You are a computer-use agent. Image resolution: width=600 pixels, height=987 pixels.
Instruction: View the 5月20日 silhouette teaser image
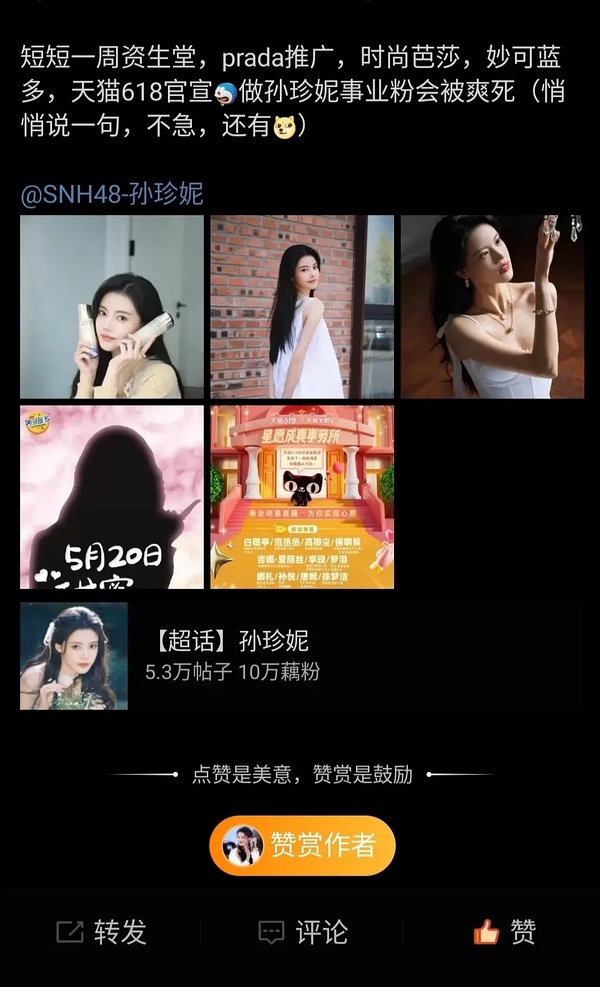(x=112, y=497)
